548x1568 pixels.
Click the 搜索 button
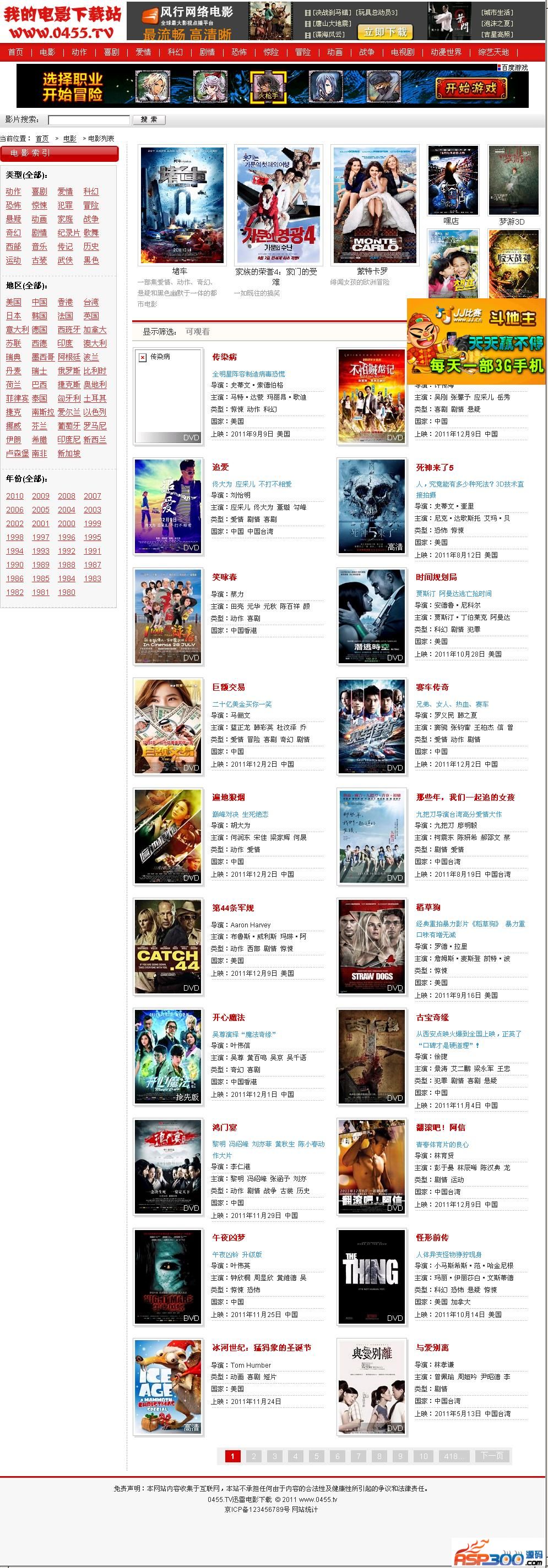pos(149,120)
